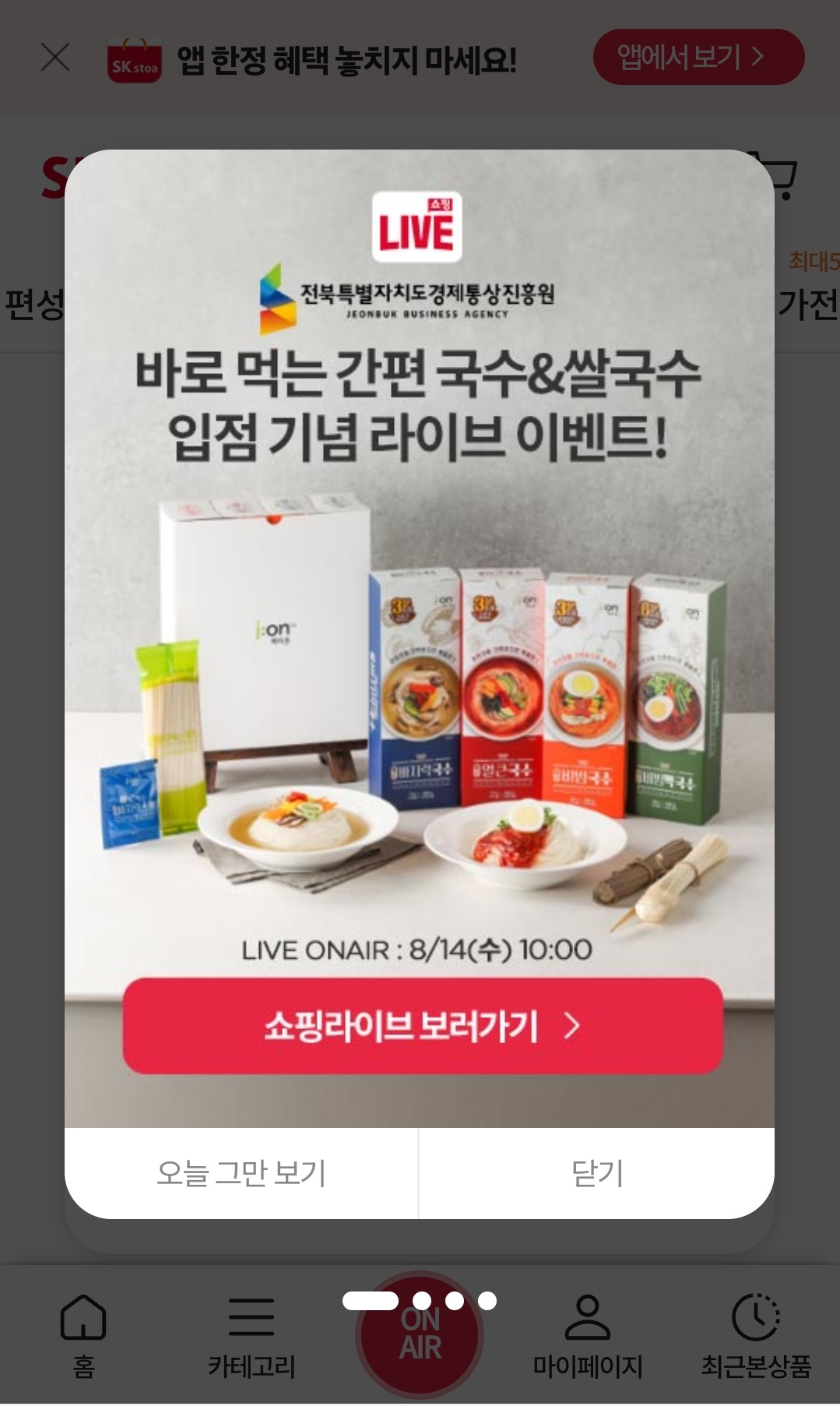Open 쇼핑라이브 보러가기
The height and width of the screenshot is (1406, 840).
coord(423,1026)
